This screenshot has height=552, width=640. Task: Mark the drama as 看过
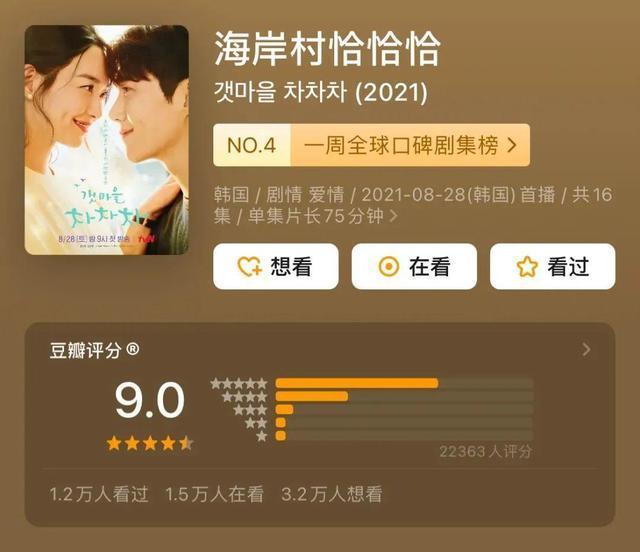click(x=552, y=266)
